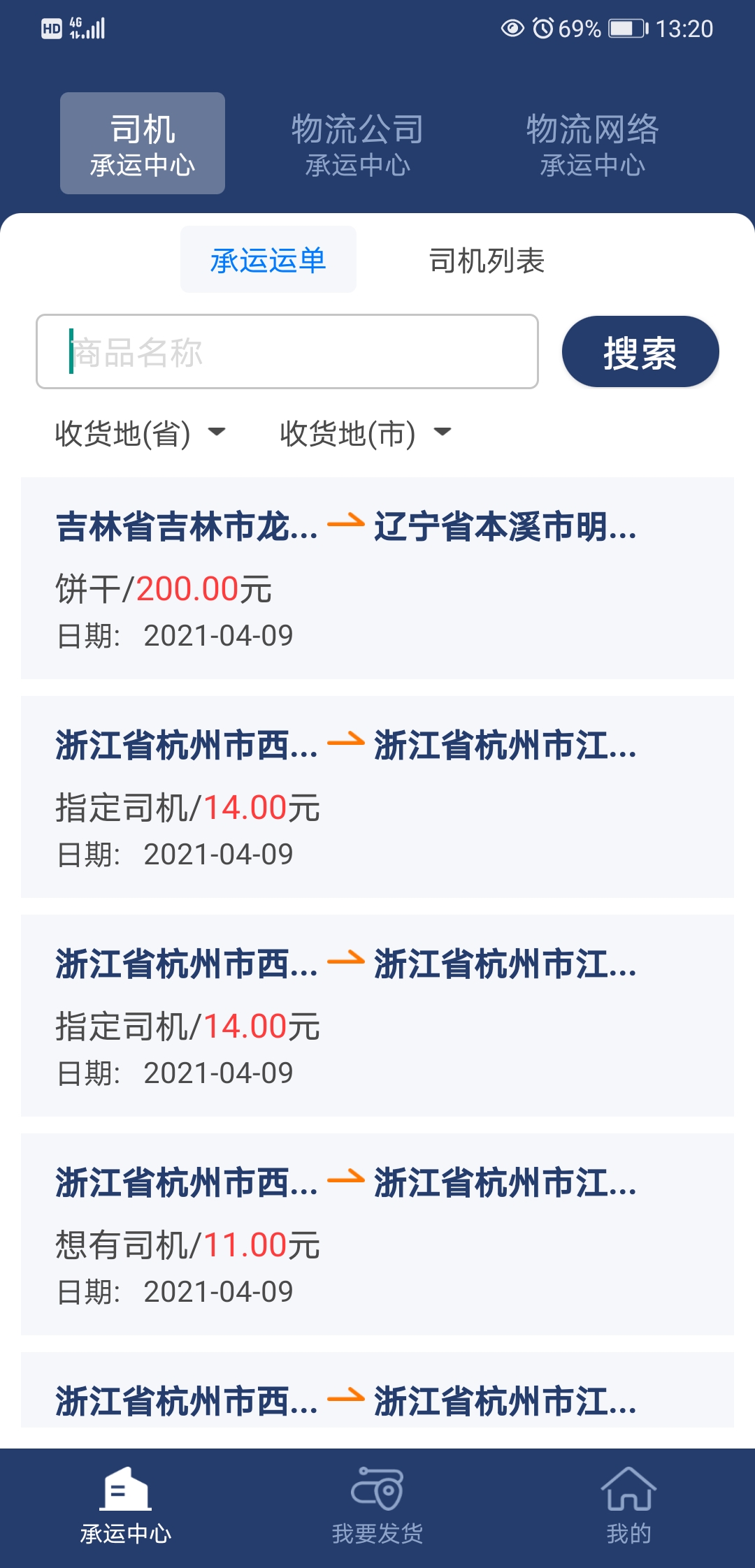Expand the 收货地(市) dropdown
Viewport: 755px width, 1568px height.
tap(365, 433)
